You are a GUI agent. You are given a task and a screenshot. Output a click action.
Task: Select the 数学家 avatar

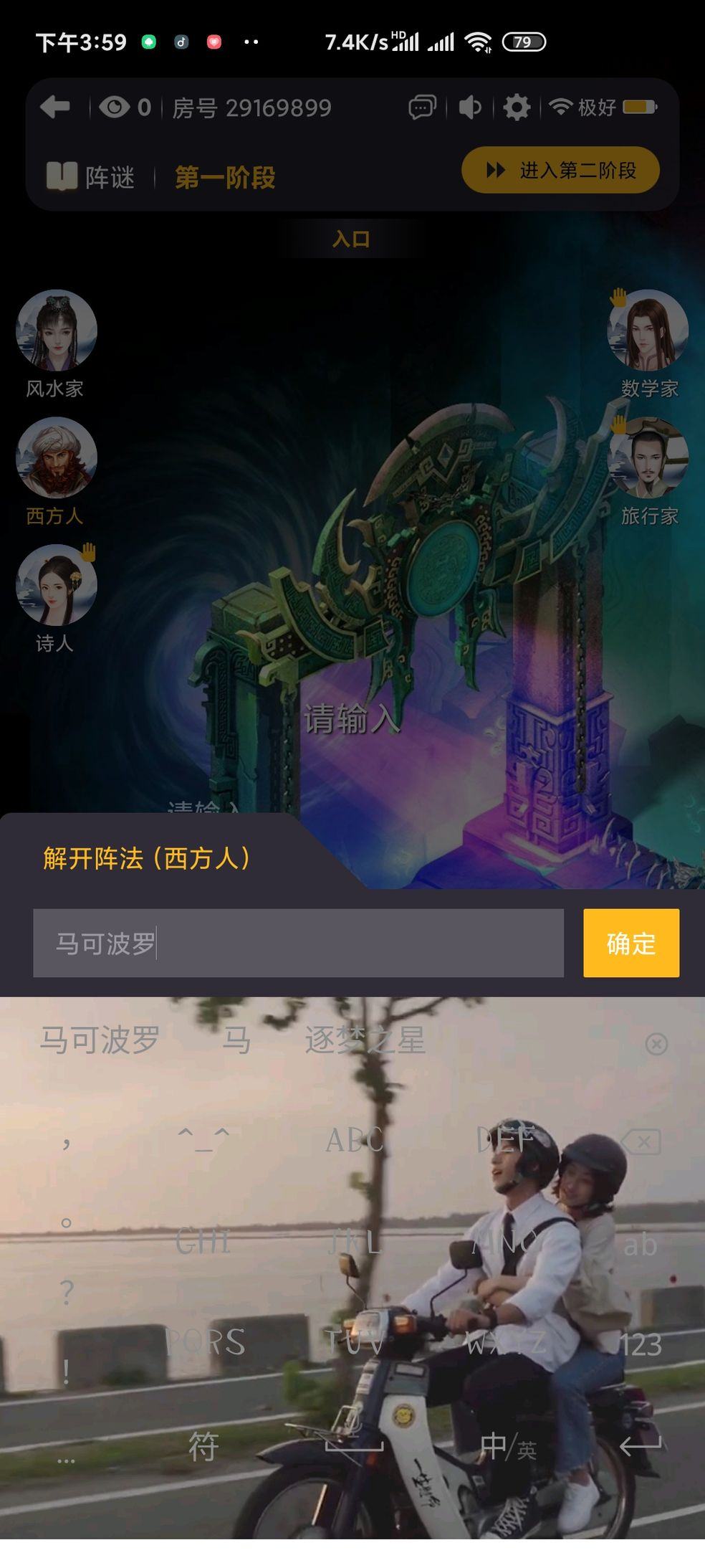(x=648, y=331)
